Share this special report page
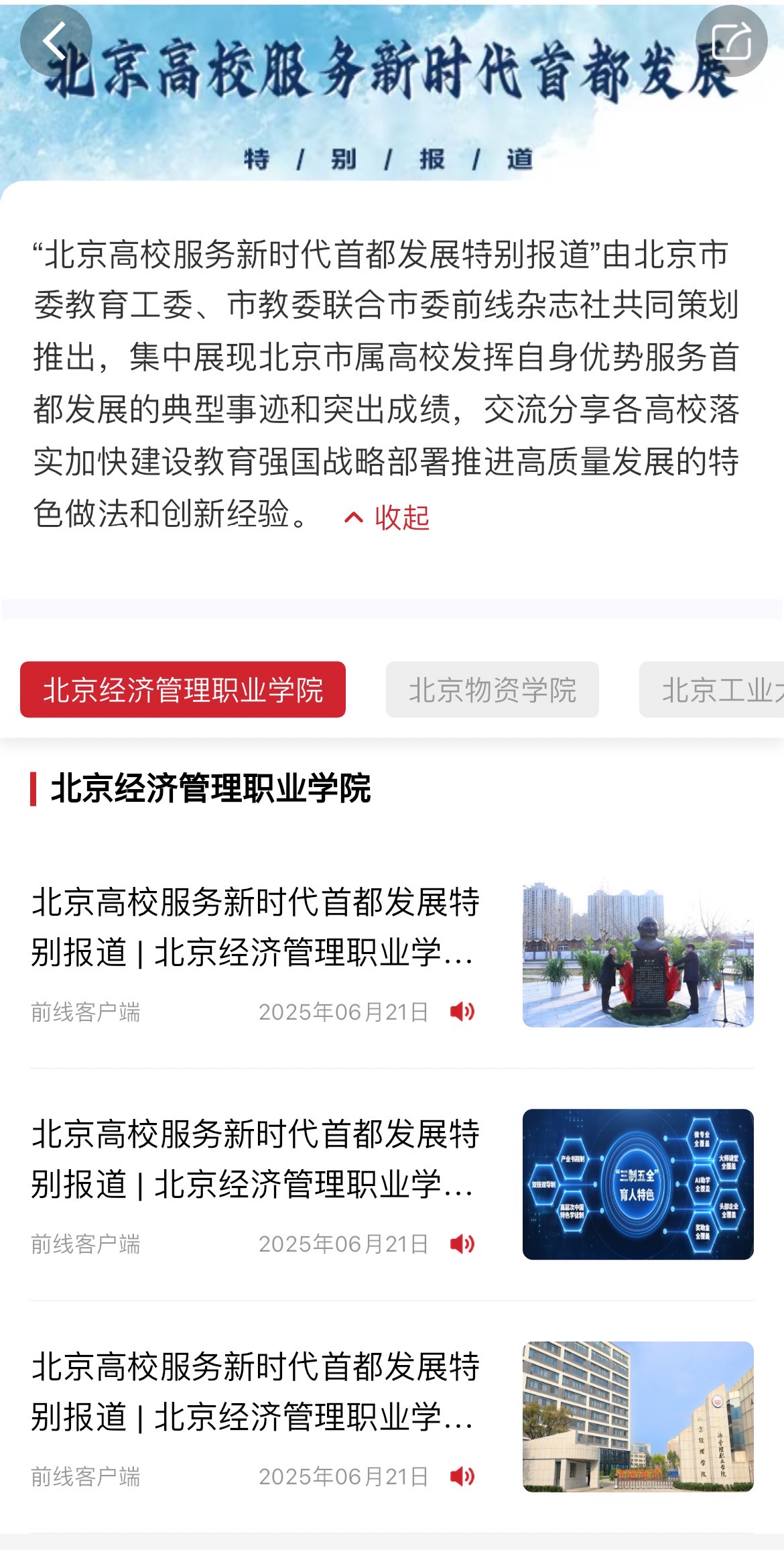 [731, 42]
